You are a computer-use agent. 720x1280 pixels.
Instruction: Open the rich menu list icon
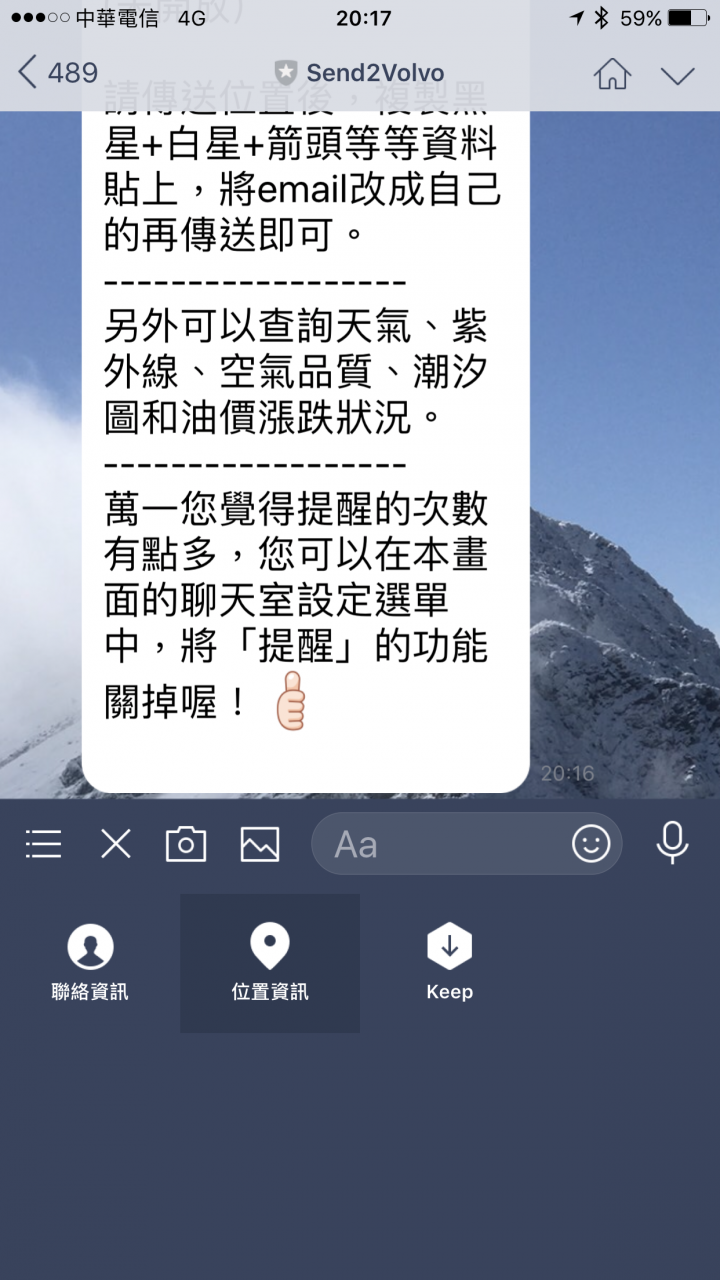tap(43, 845)
